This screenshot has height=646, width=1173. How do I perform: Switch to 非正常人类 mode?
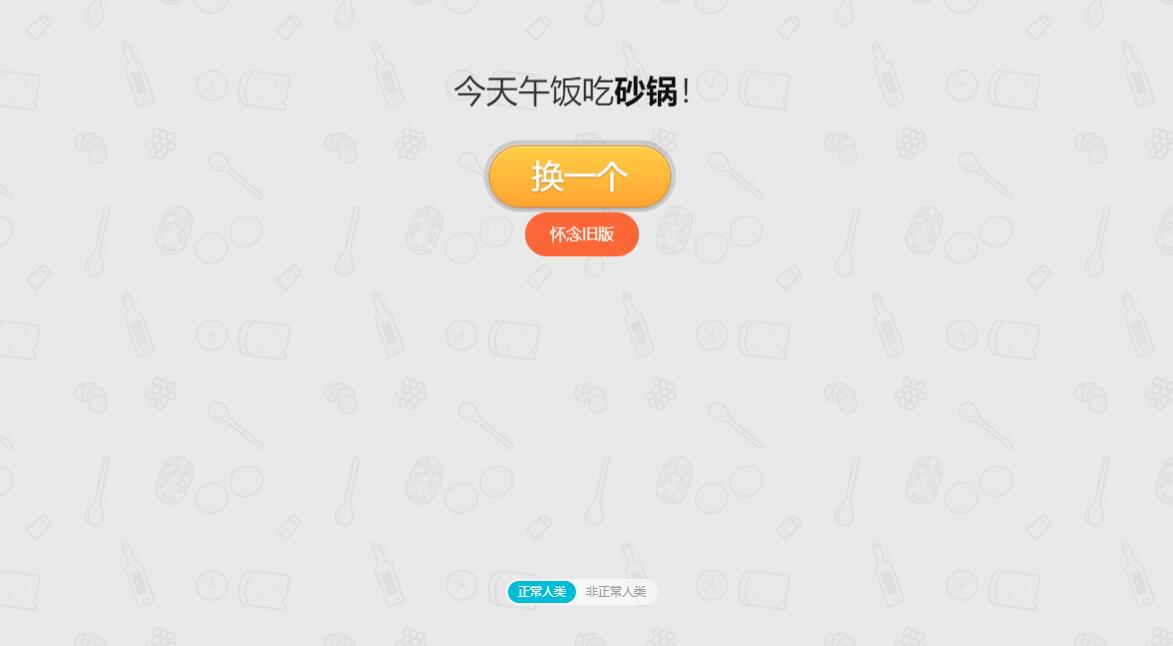point(616,592)
